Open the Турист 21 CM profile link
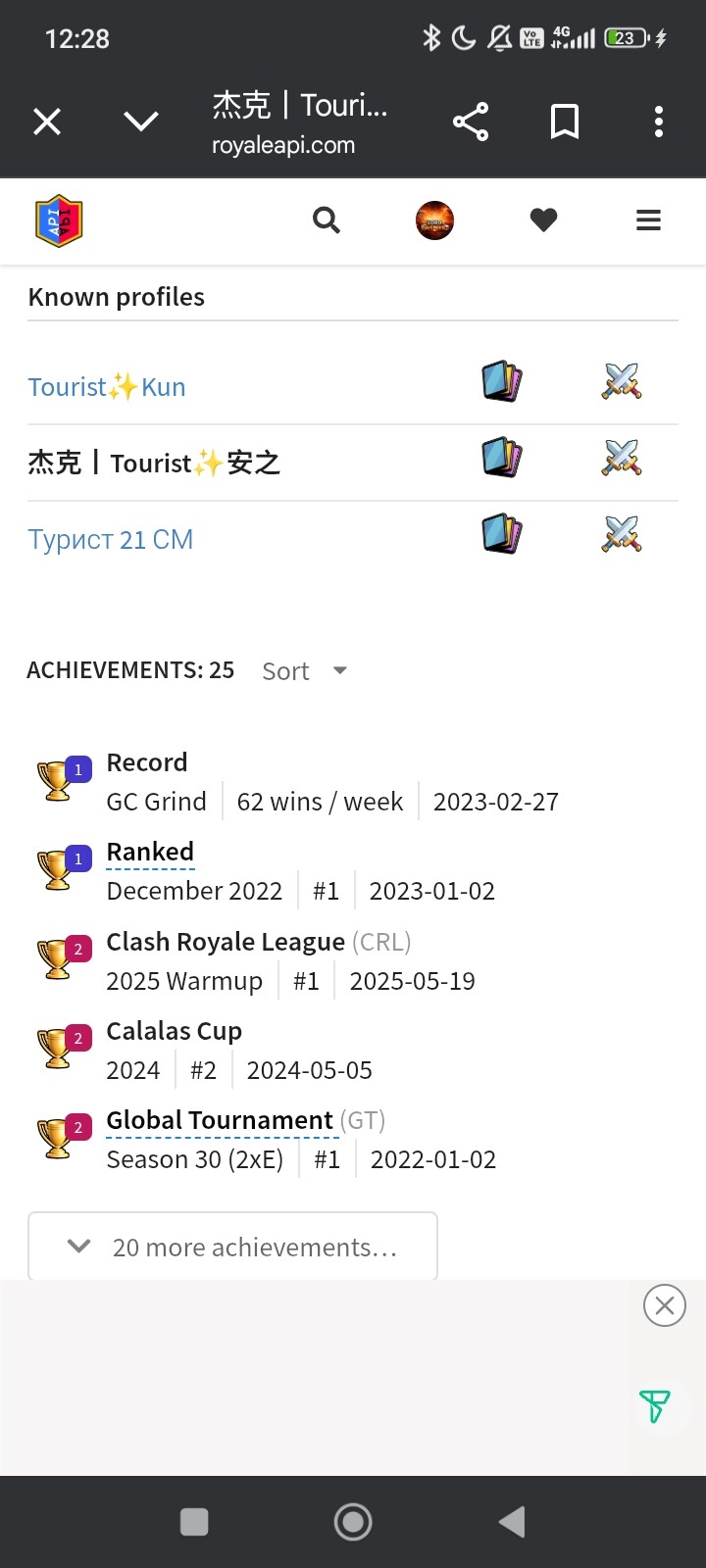 [111, 540]
